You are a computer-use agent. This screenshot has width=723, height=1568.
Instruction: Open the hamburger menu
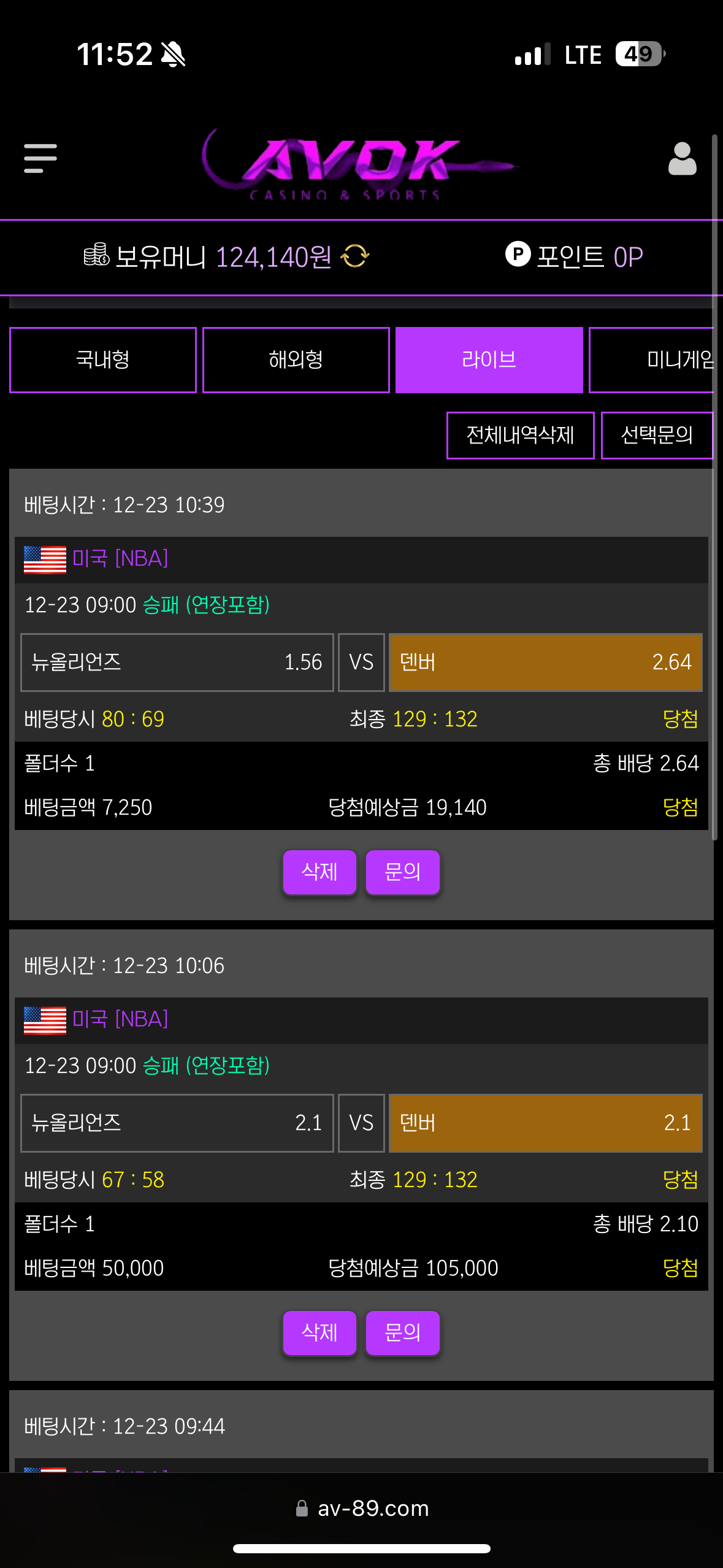pos(40,158)
